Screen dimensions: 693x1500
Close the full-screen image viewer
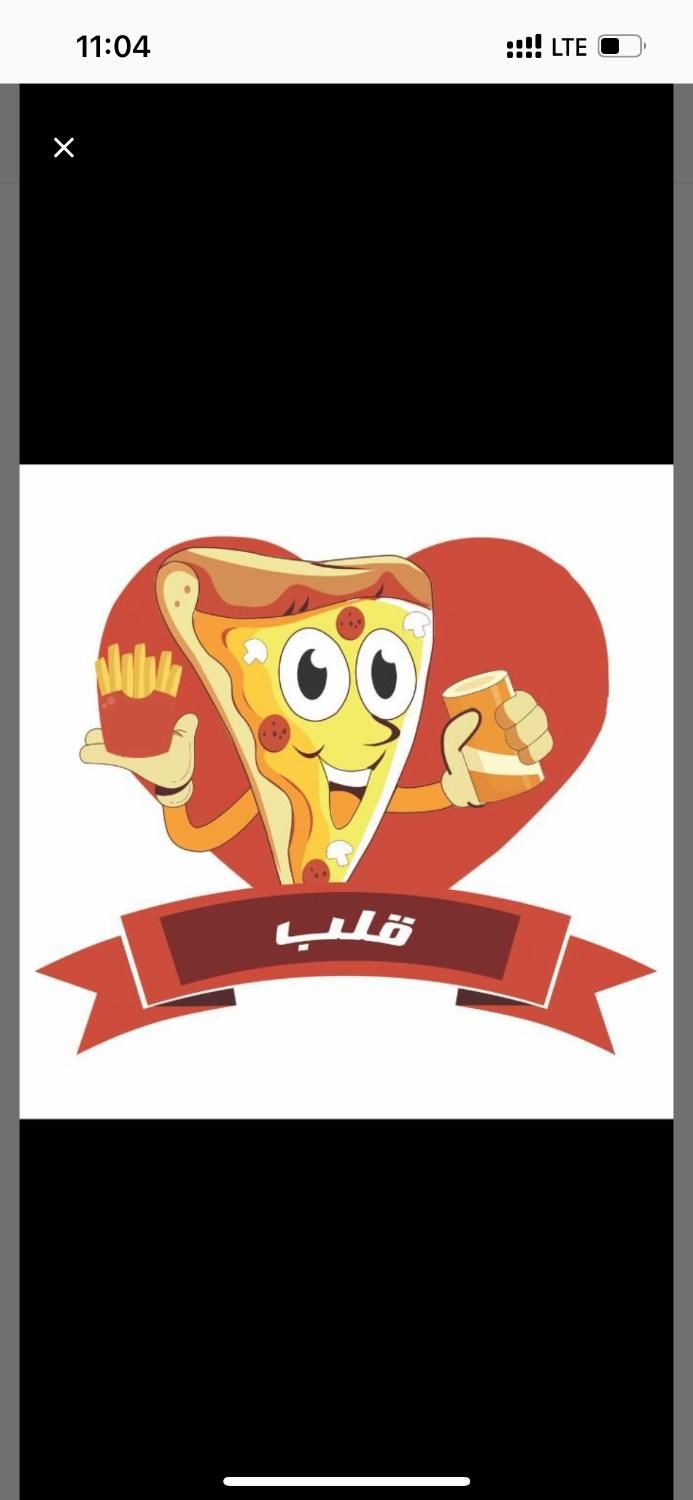[x=64, y=148]
